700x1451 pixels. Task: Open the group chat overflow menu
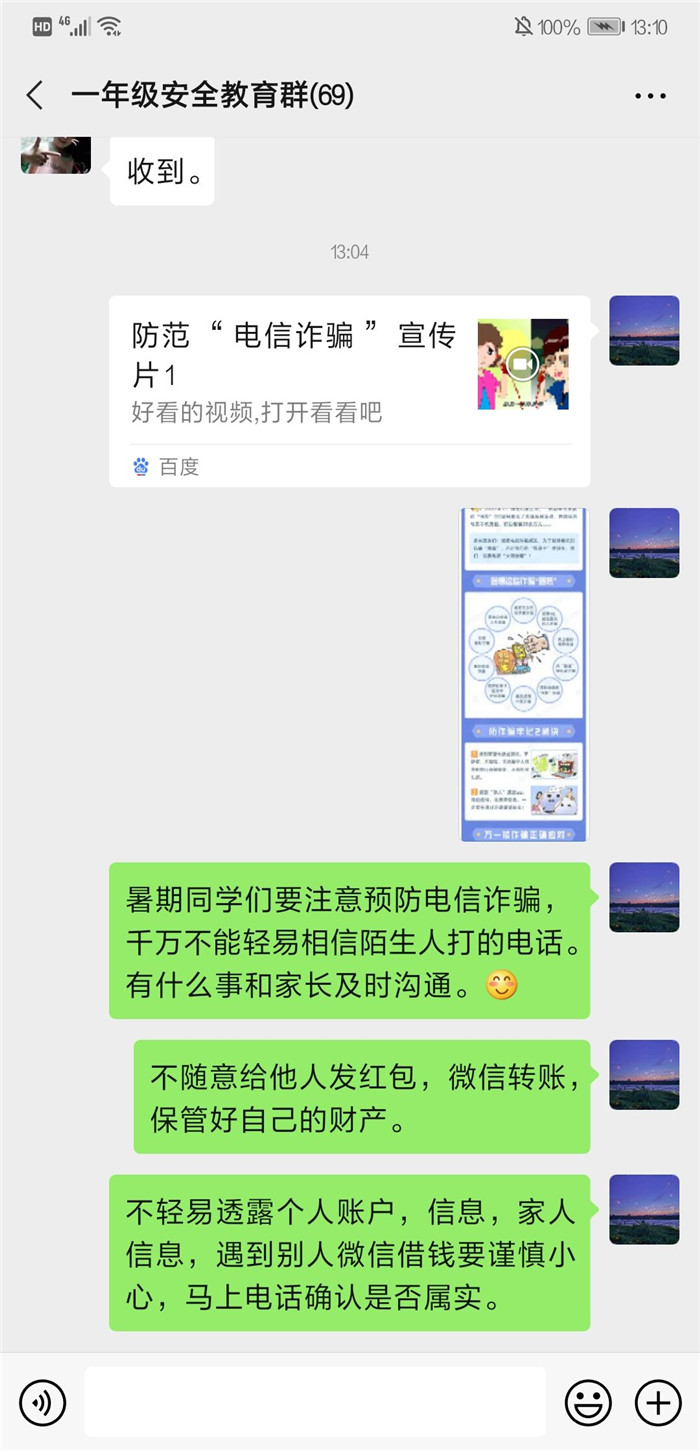[x=650, y=96]
